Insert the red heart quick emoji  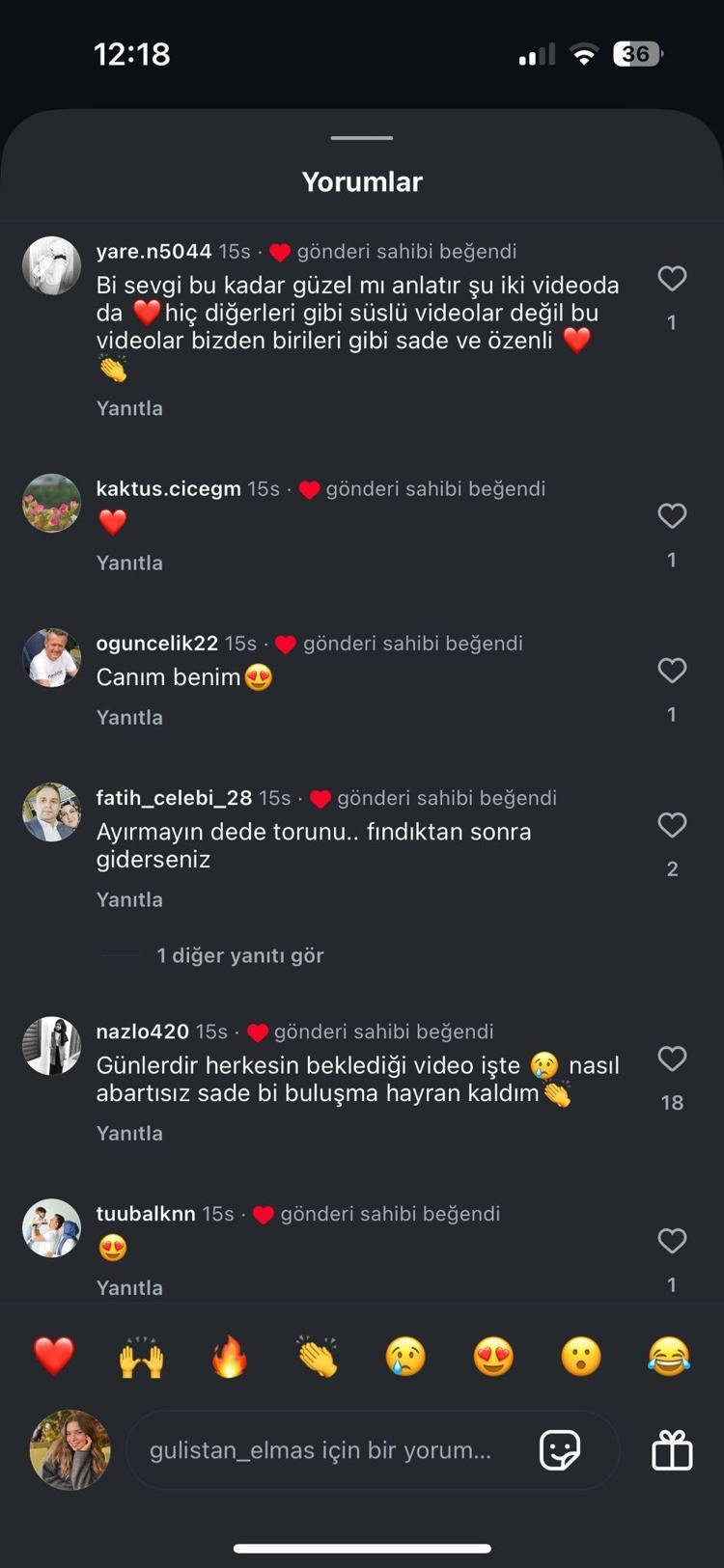[54, 1357]
